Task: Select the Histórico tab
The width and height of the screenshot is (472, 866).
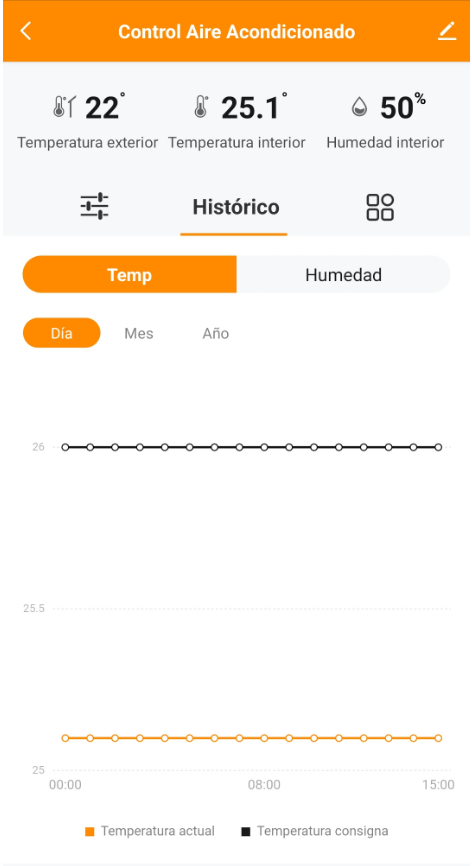Action: click(x=236, y=207)
